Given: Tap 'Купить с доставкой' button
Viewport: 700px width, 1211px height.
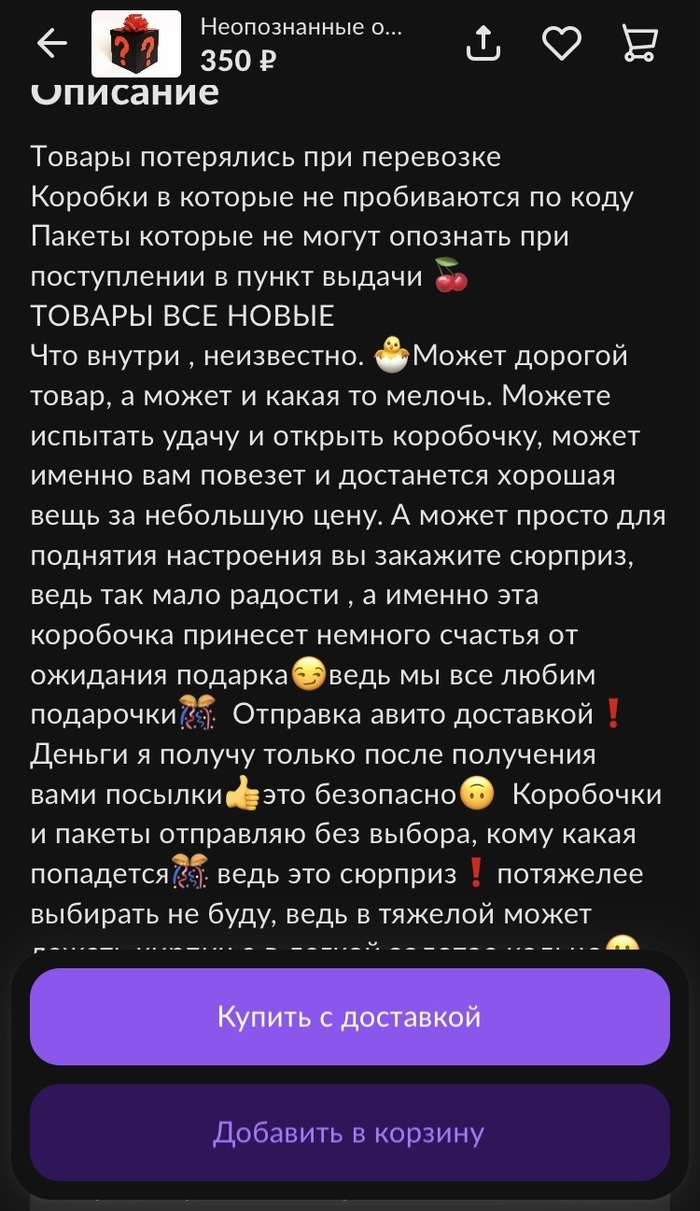Looking at the screenshot, I should (x=349, y=1017).
